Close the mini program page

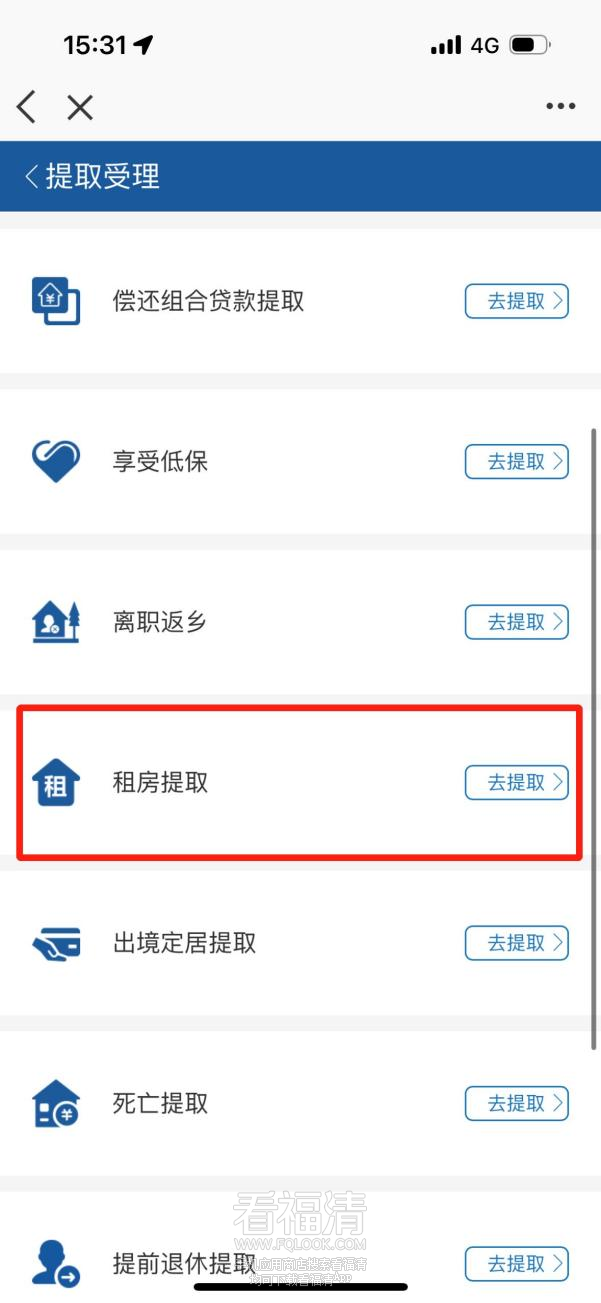click(80, 107)
